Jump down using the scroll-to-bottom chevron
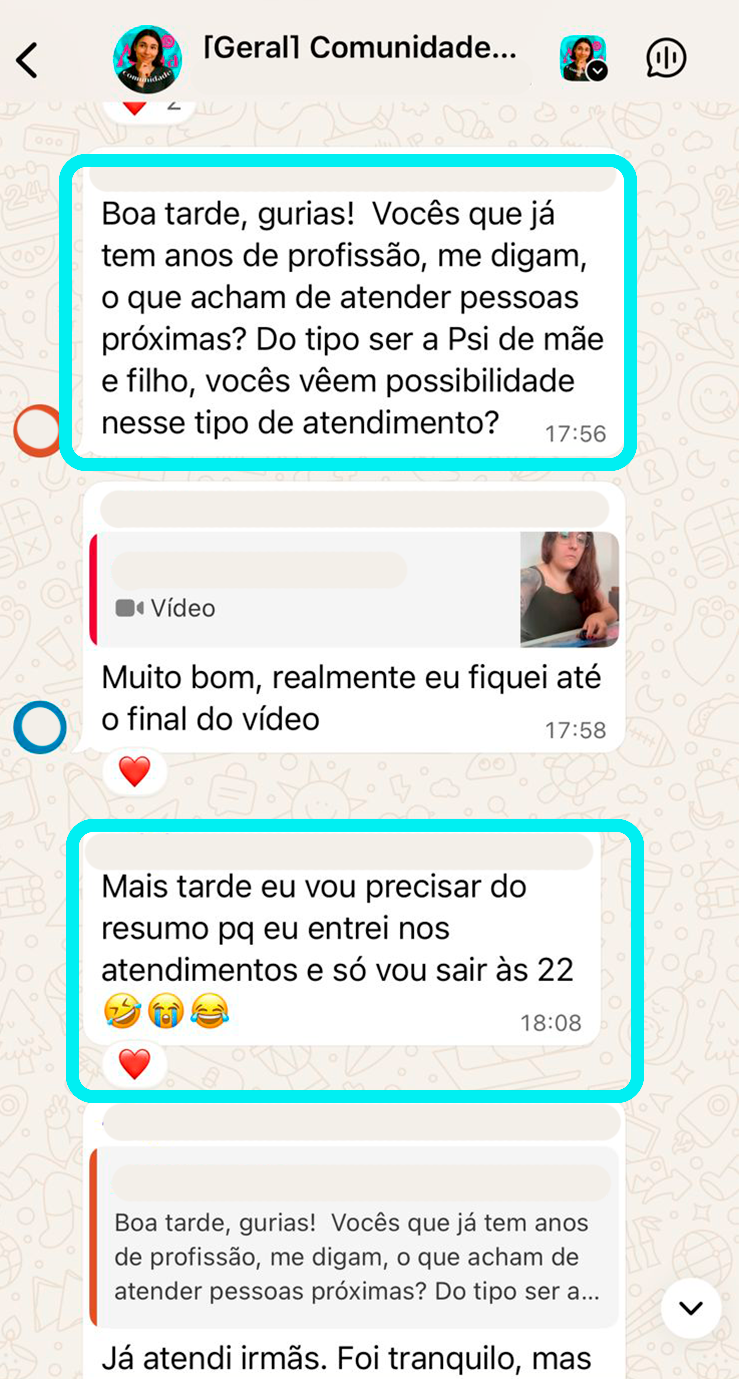Image resolution: width=739 pixels, height=1379 pixels. 690,1307
